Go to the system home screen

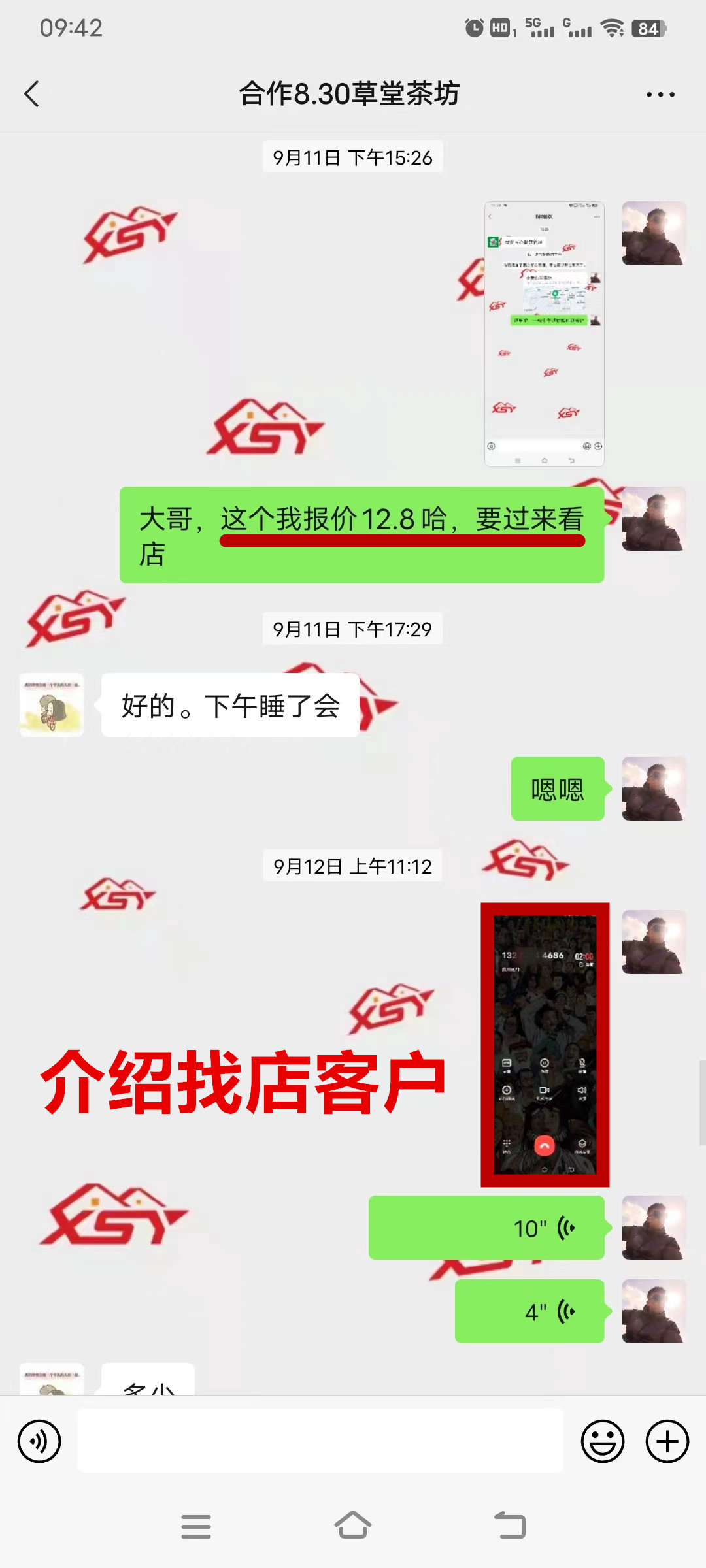click(352, 1526)
